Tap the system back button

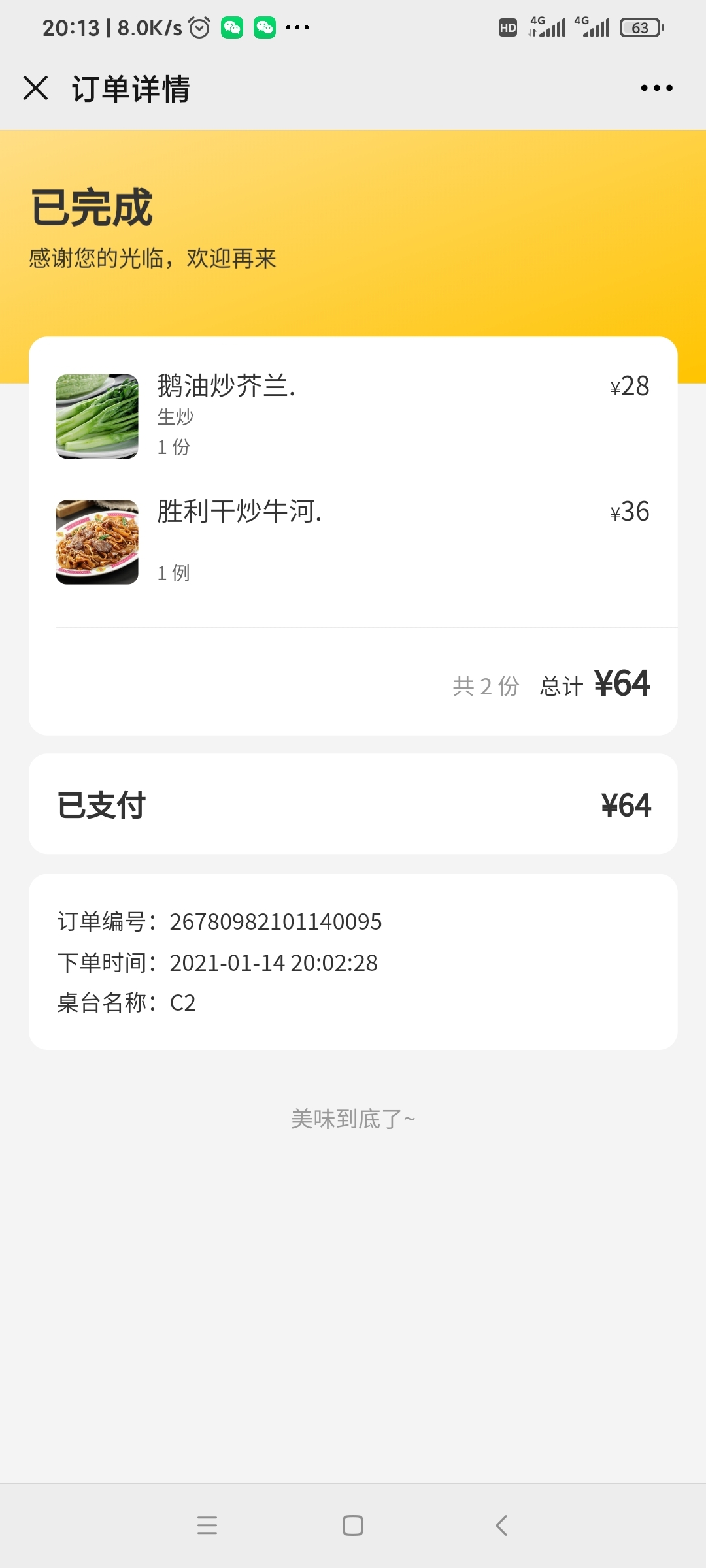[x=501, y=1526]
